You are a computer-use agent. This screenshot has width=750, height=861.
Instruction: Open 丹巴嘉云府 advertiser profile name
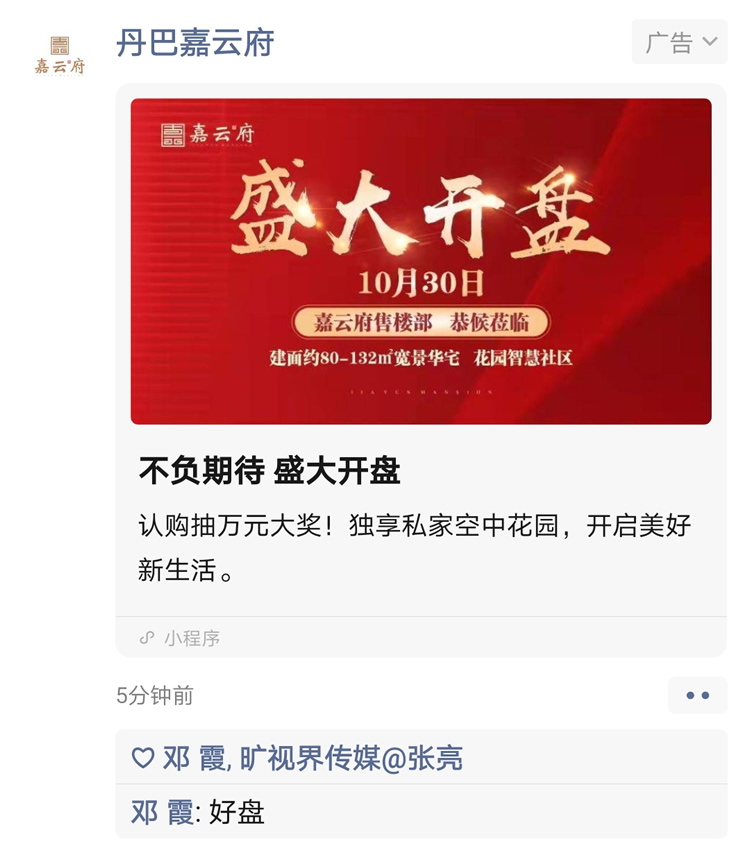195,43
